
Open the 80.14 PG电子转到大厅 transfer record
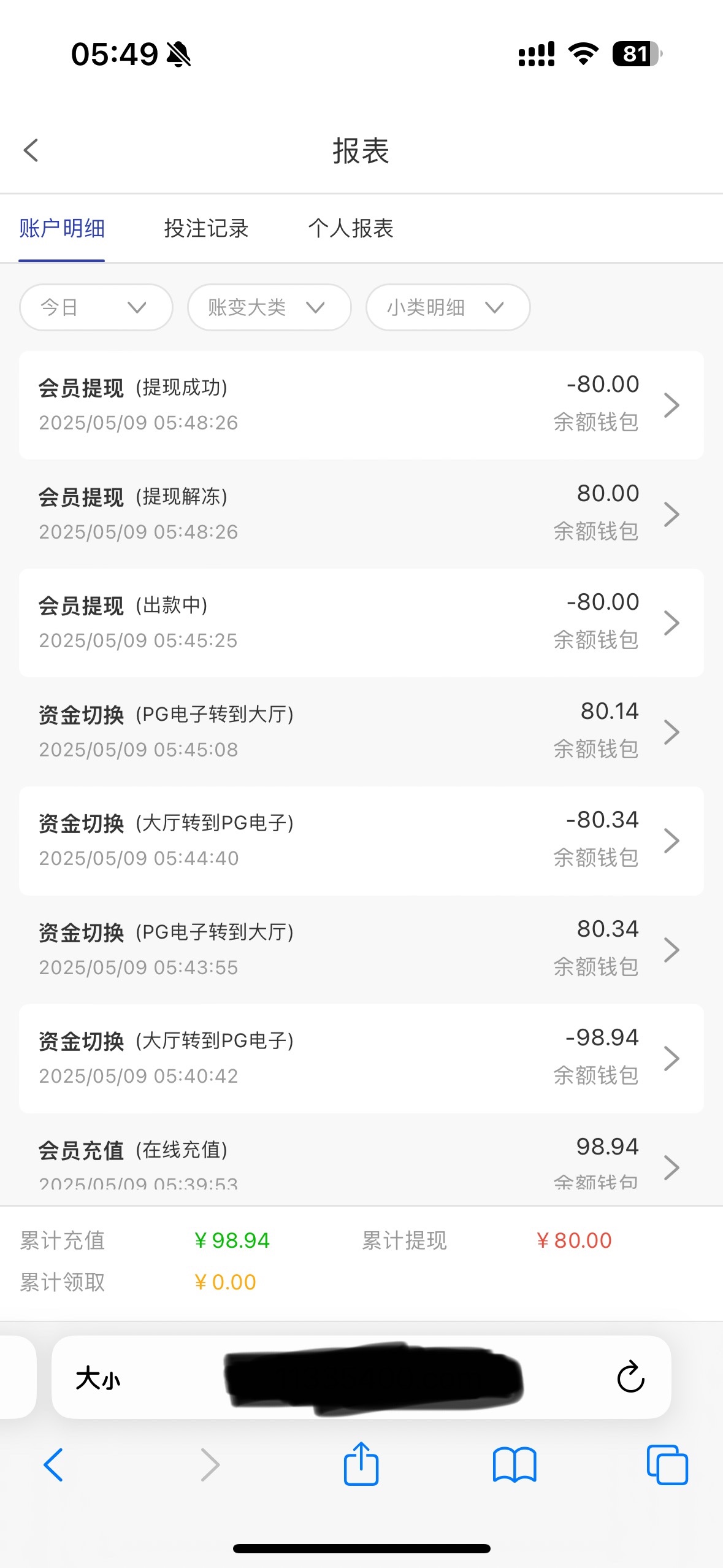pos(361,732)
